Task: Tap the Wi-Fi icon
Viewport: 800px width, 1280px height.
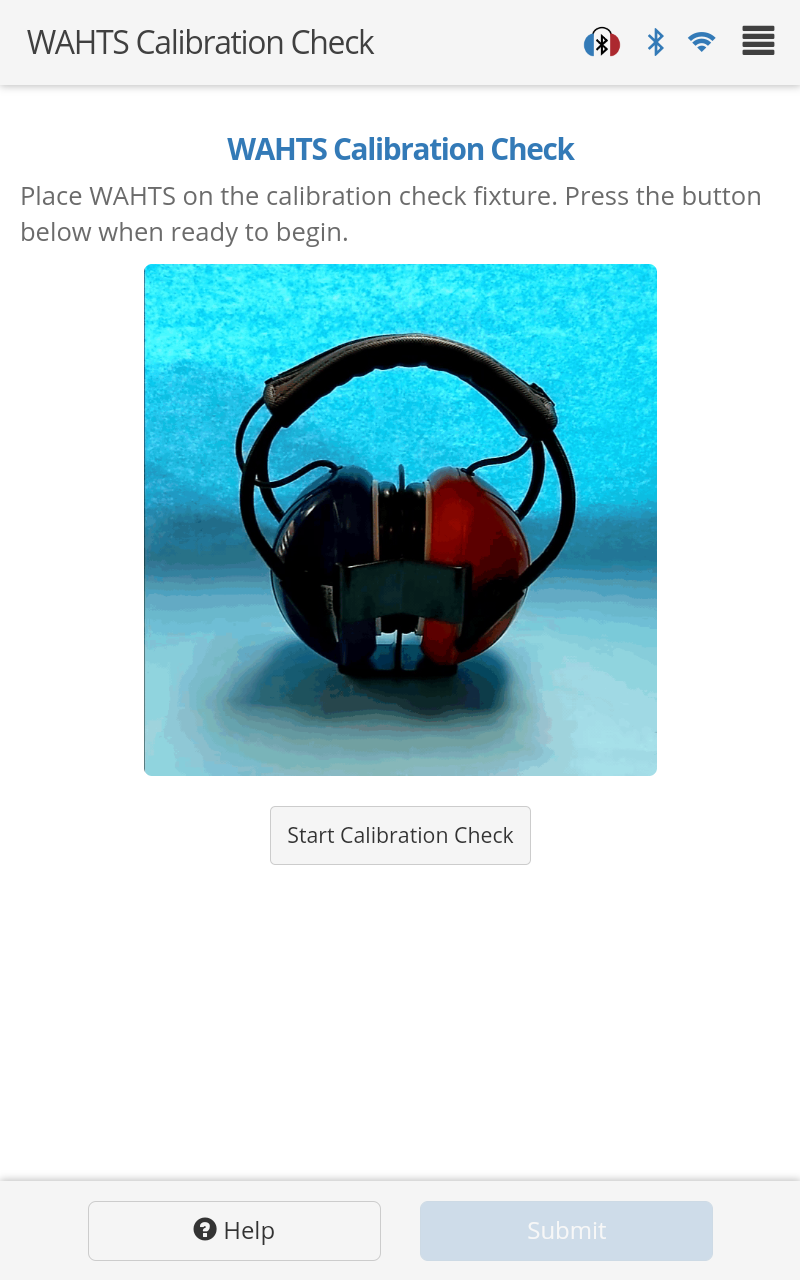Action: click(x=702, y=42)
